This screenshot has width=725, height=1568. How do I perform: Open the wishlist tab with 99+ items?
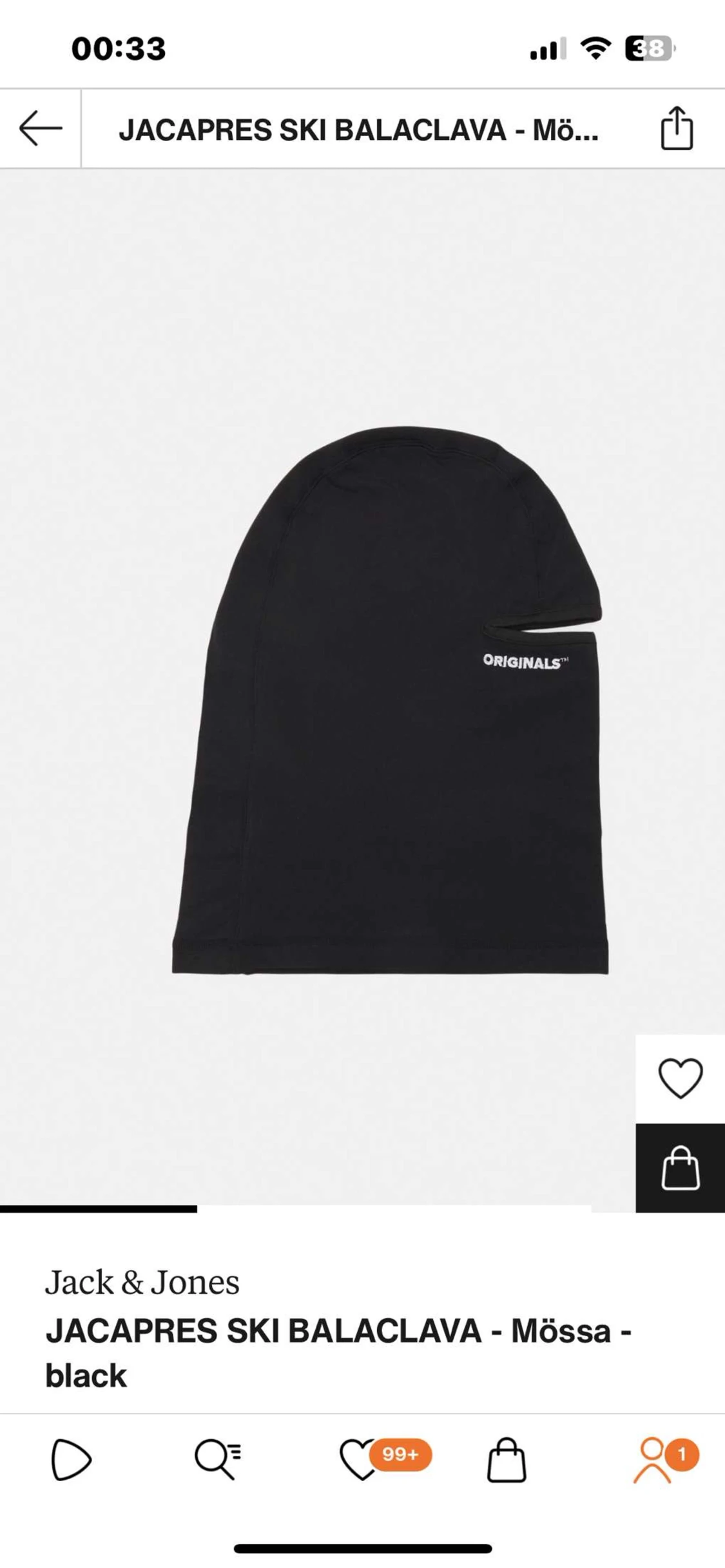click(361, 1459)
